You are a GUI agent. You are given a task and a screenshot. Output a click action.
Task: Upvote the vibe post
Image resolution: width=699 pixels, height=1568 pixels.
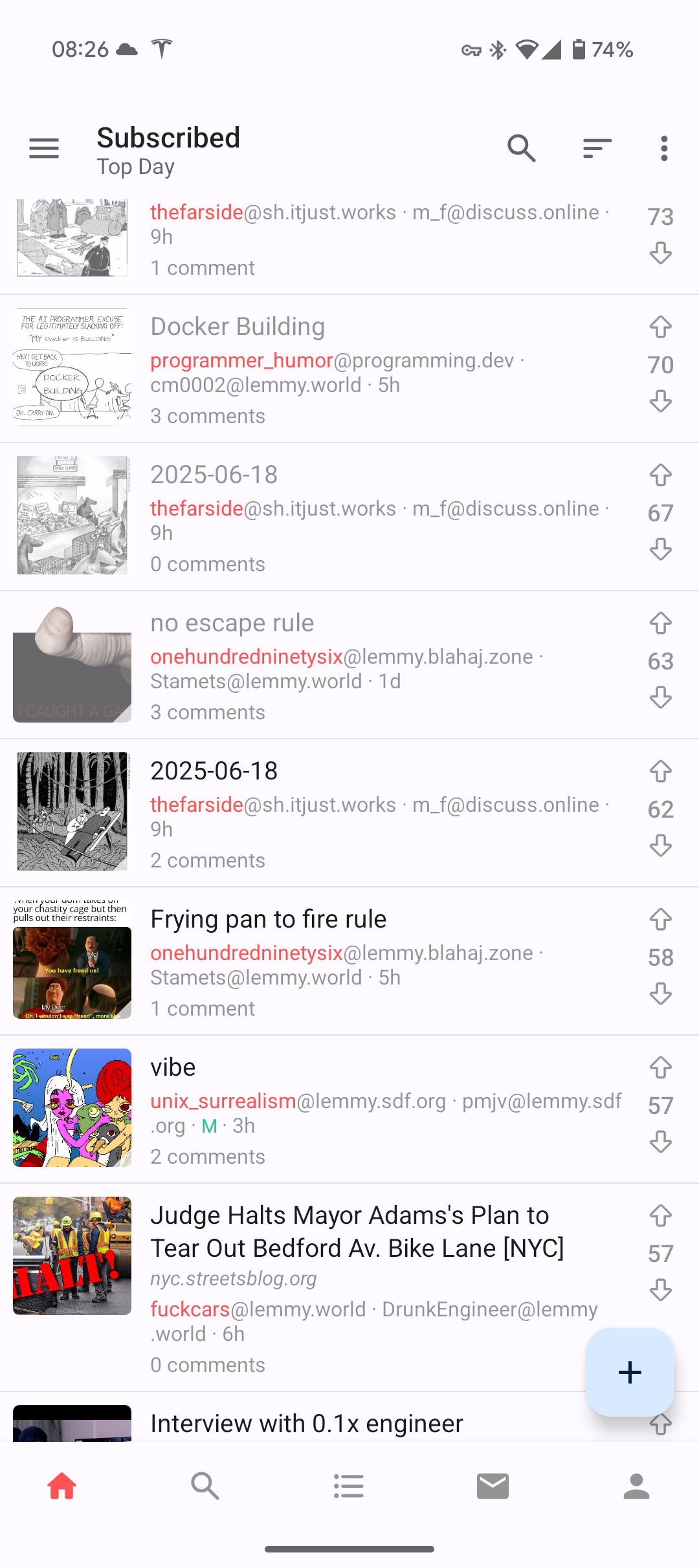pos(660,1068)
